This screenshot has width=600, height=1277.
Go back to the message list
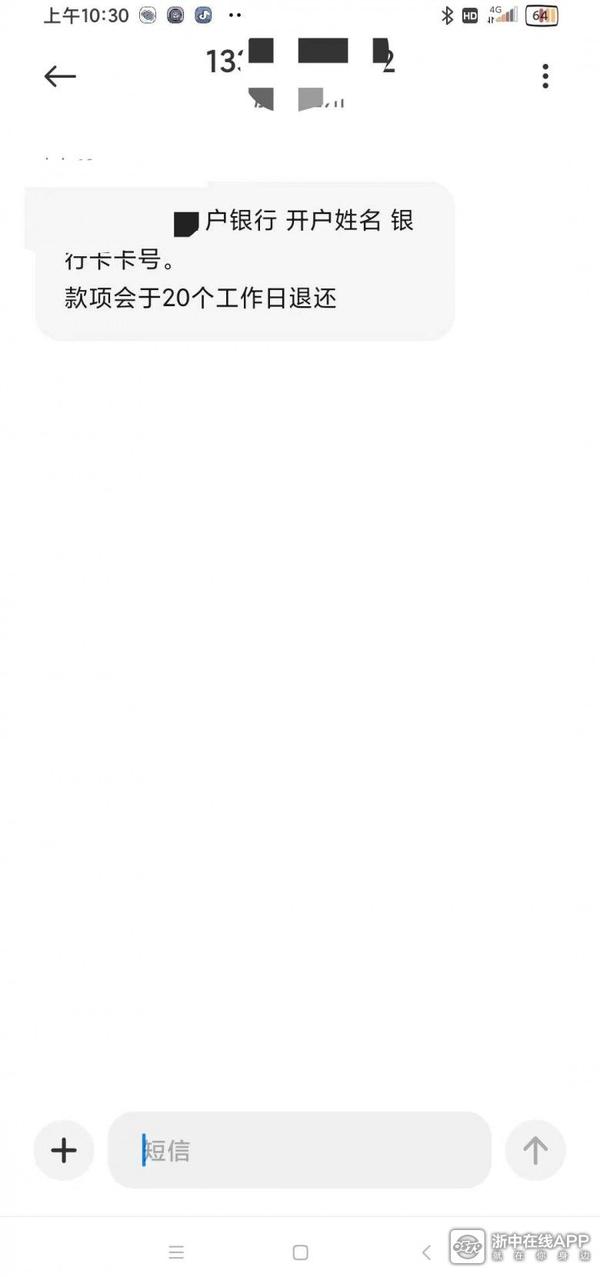[60, 76]
